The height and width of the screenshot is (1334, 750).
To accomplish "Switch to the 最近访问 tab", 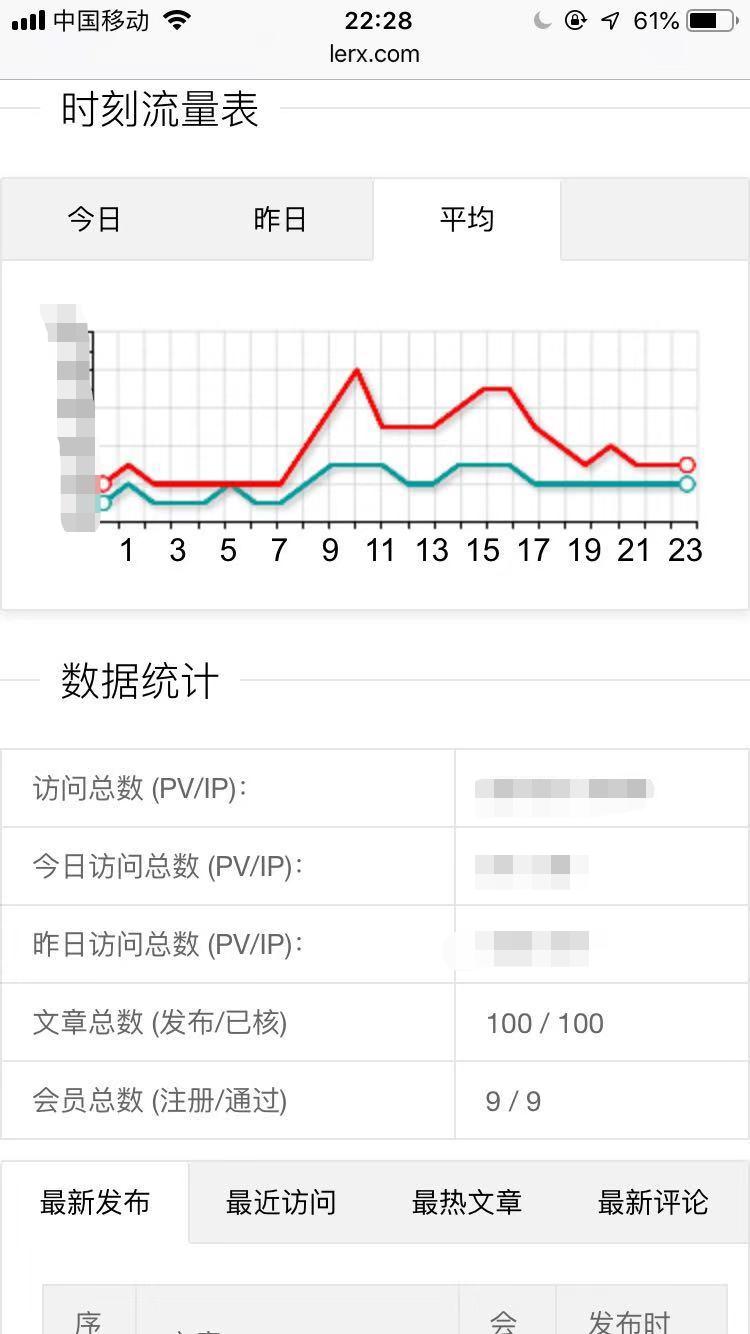I will [281, 1202].
